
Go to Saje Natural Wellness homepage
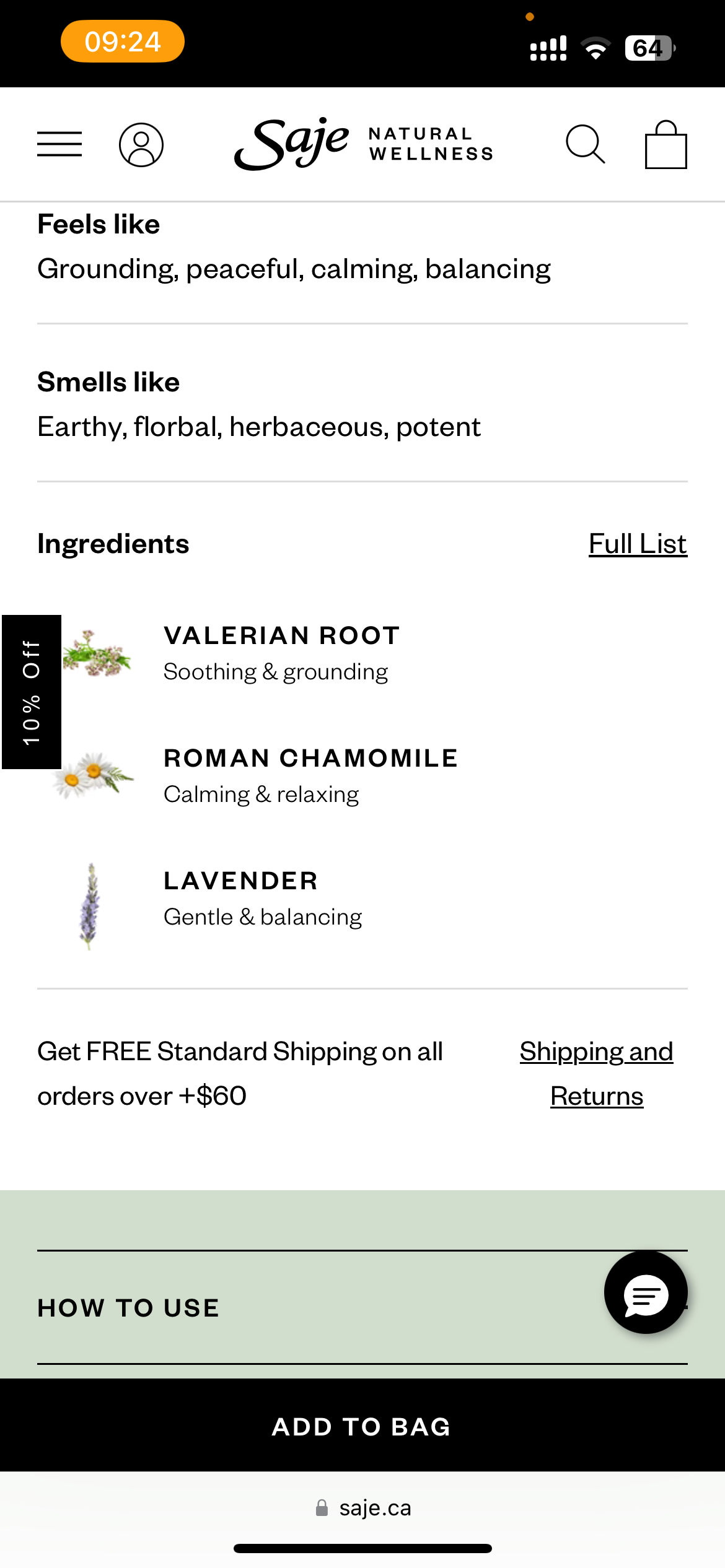(x=364, y=144)
